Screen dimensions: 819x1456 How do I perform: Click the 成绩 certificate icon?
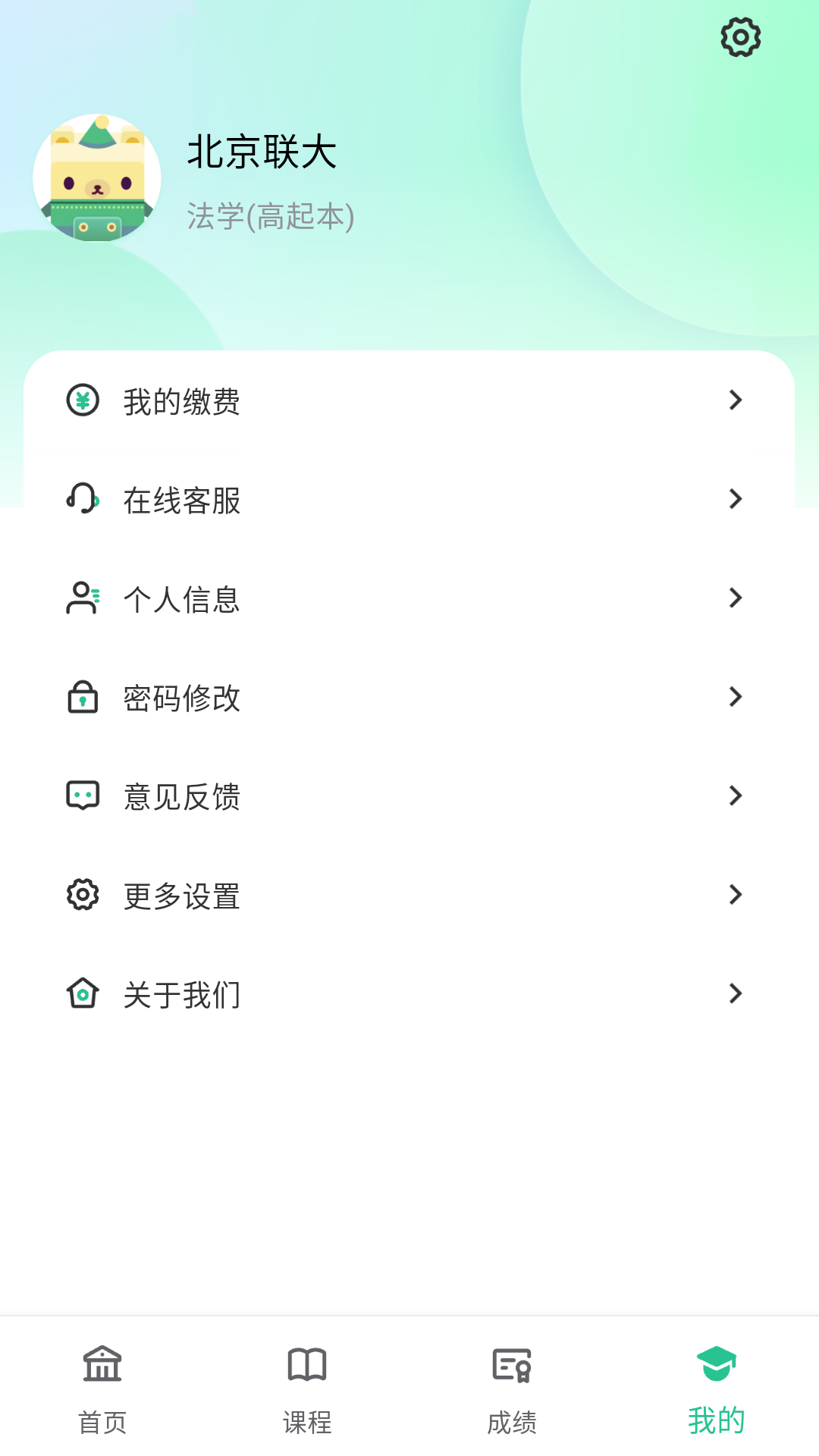512,1367
